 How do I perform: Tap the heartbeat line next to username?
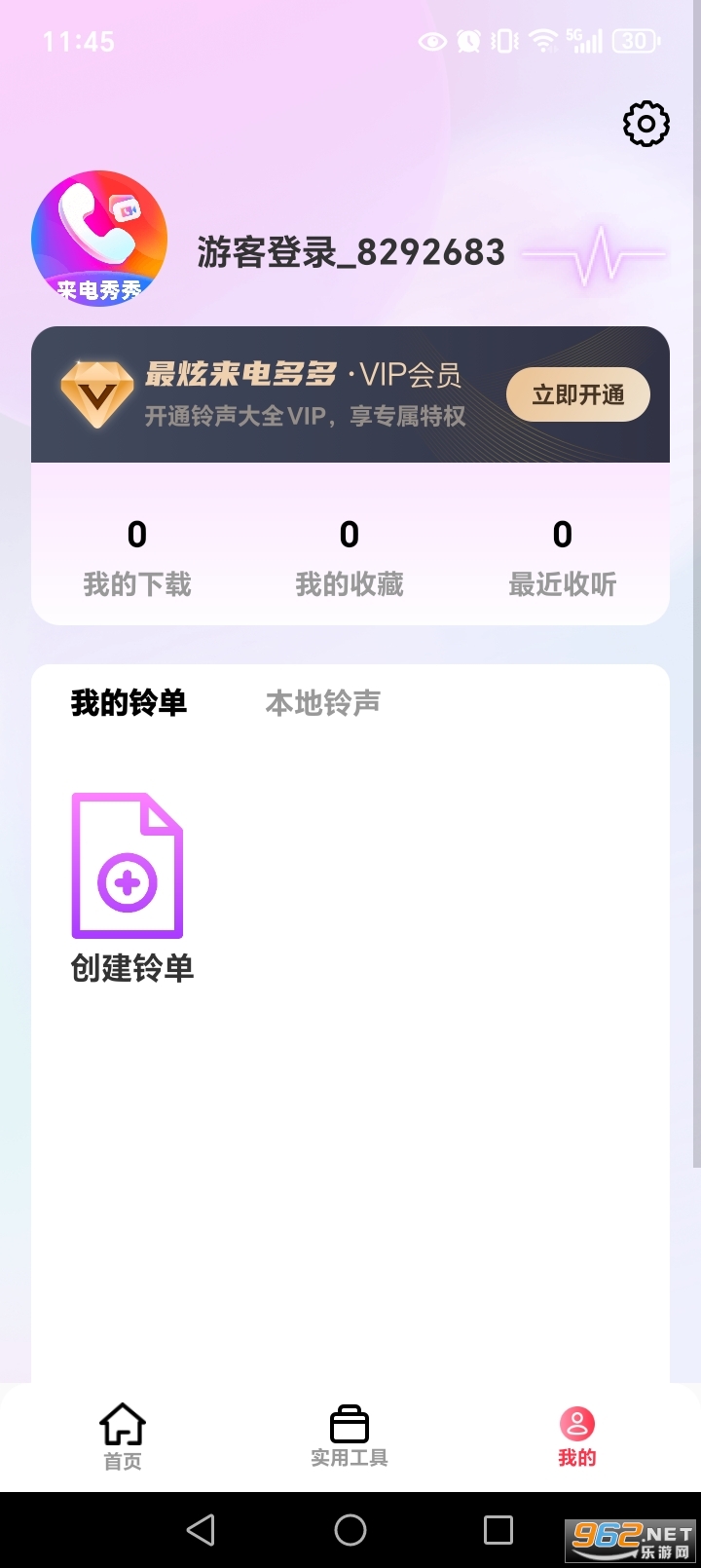click(x=599, y=255)
